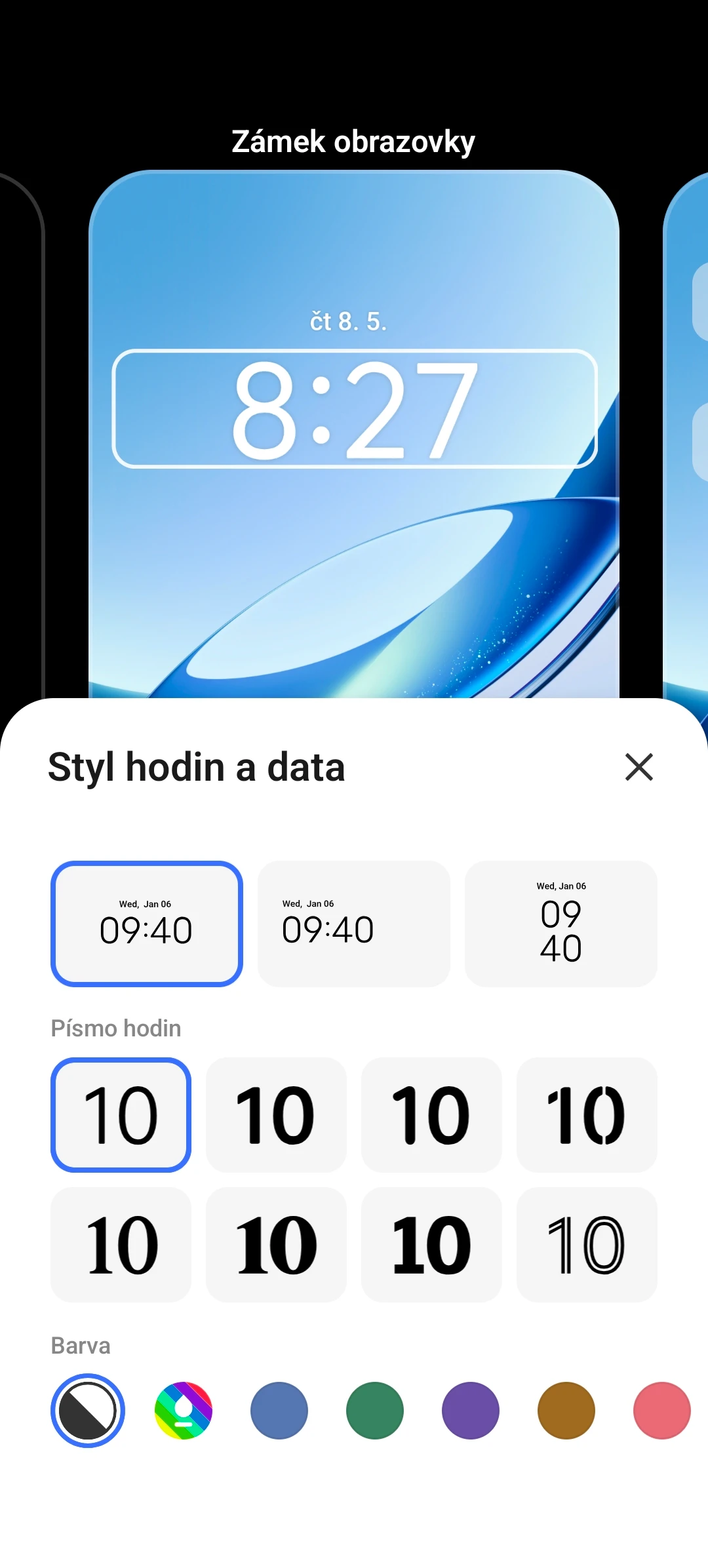Apply the purple clock color
Image resolution: width=708 pixels, height=1568 pixels.
pos(471,1411)
